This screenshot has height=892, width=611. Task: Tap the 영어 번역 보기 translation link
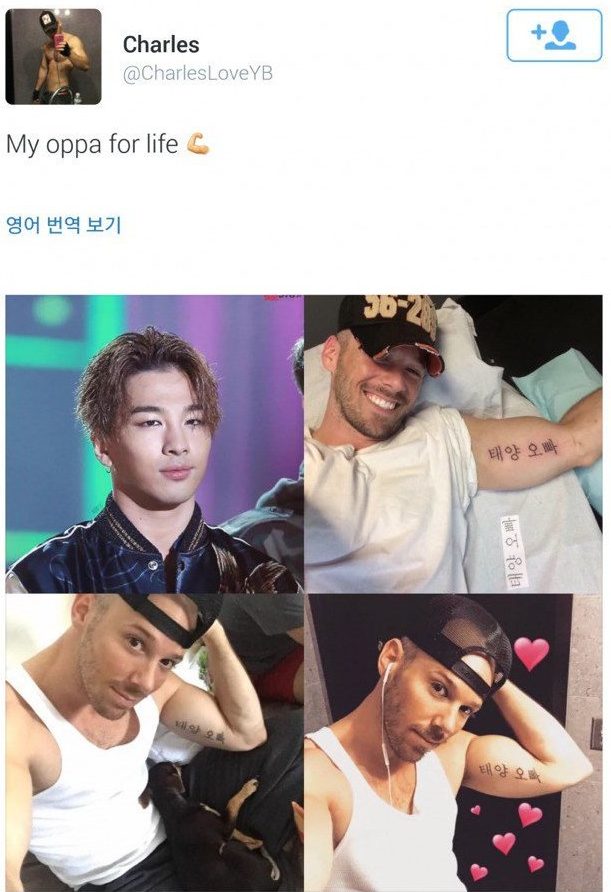pyautogui.click(x=63, y=225)
